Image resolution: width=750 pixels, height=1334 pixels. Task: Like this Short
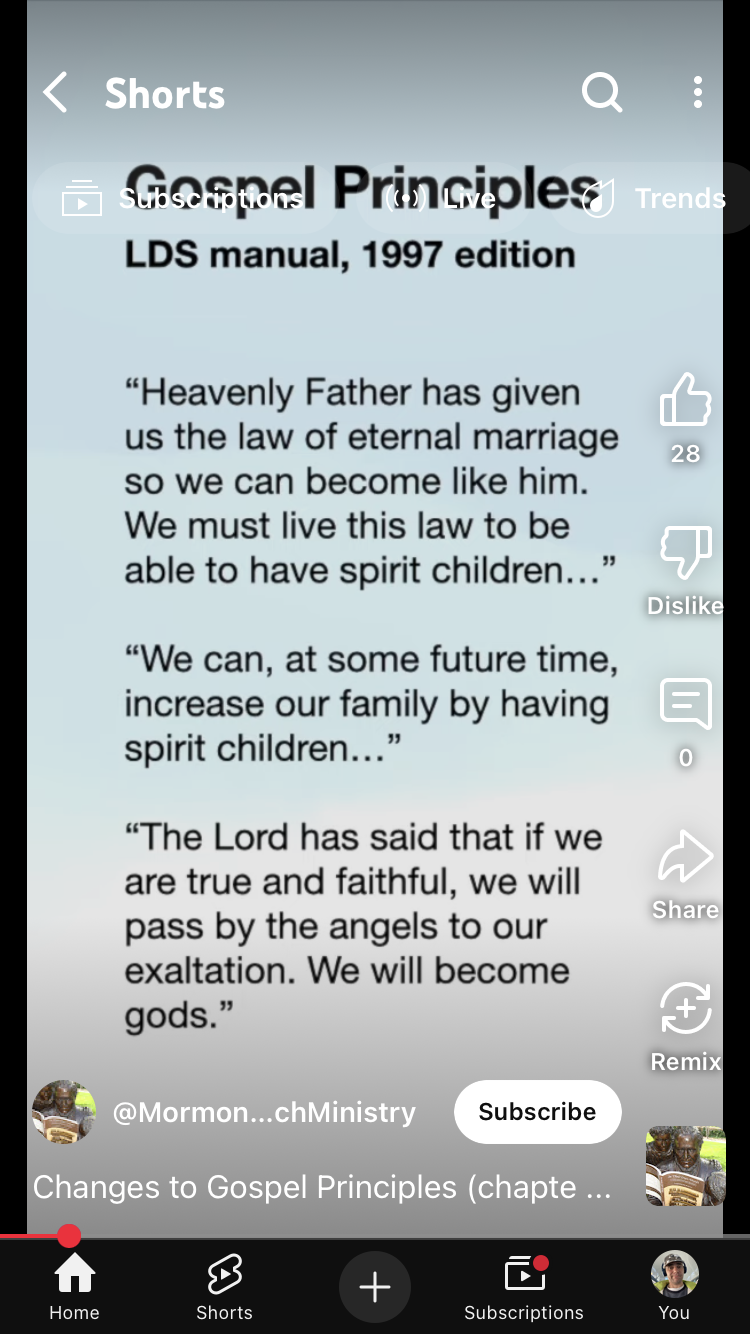click(x=685, y=402)
